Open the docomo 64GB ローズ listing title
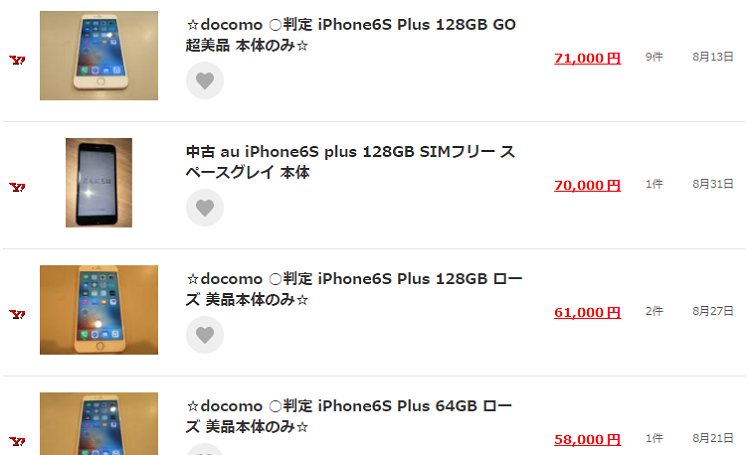 [x=350, y=416]
